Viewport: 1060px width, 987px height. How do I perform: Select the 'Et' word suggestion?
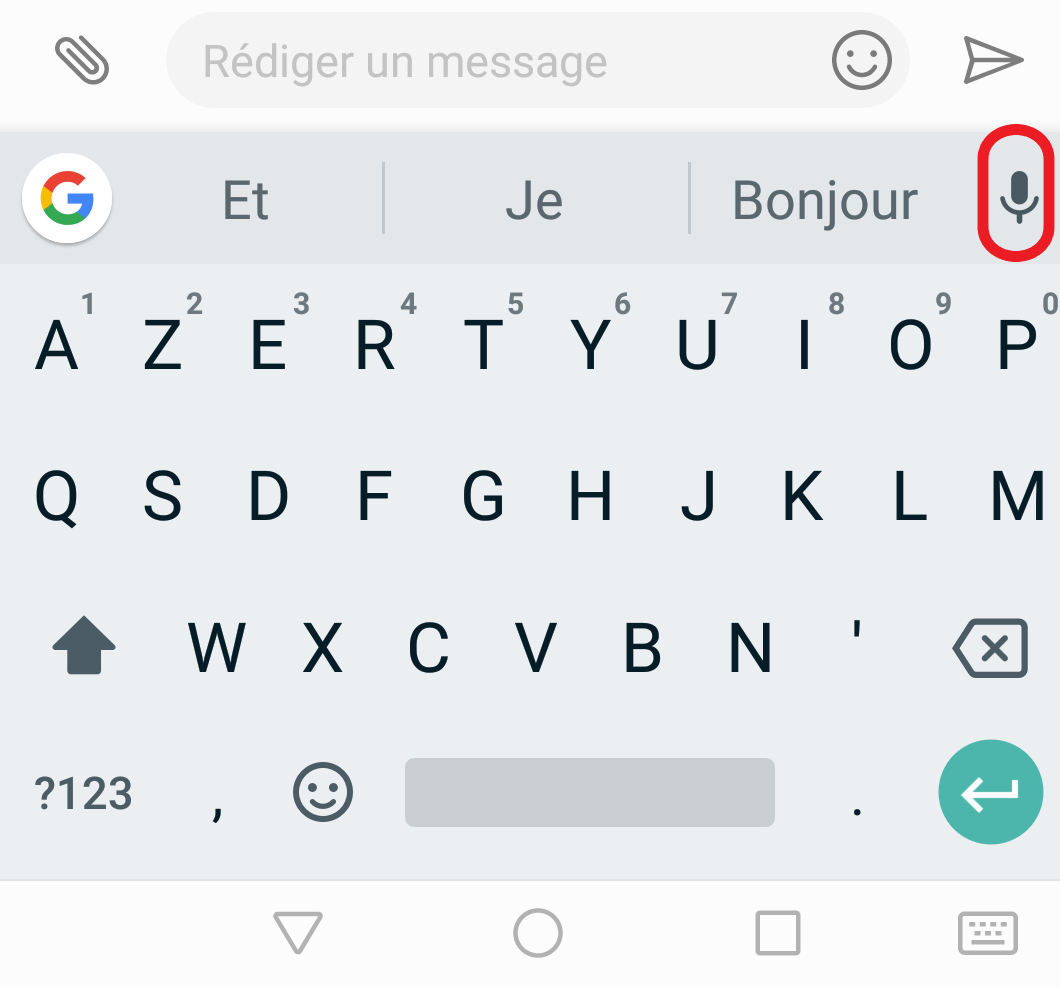point(246,200)
